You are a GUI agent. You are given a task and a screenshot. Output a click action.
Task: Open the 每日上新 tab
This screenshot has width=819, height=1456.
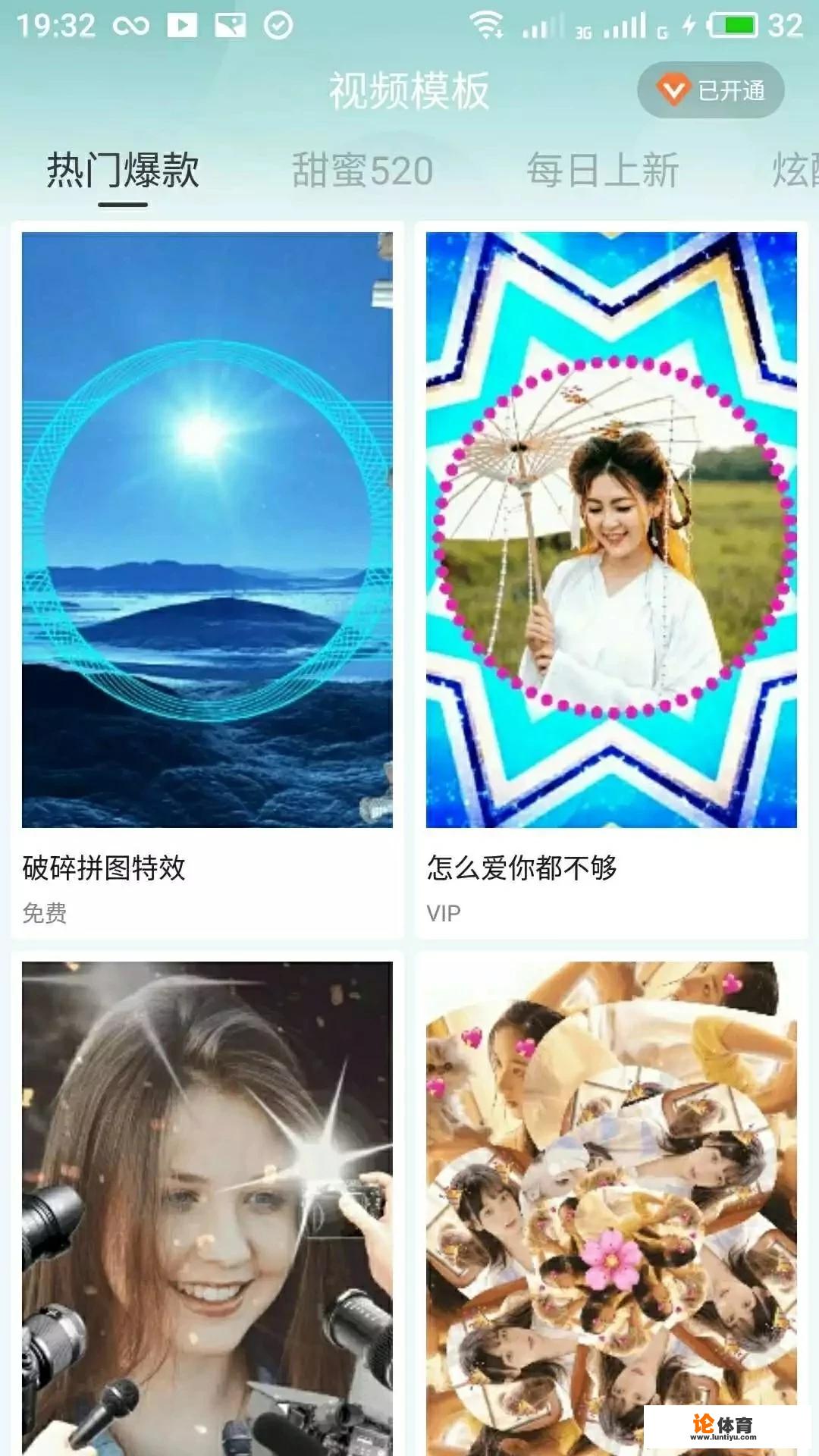tap(603, 170)
